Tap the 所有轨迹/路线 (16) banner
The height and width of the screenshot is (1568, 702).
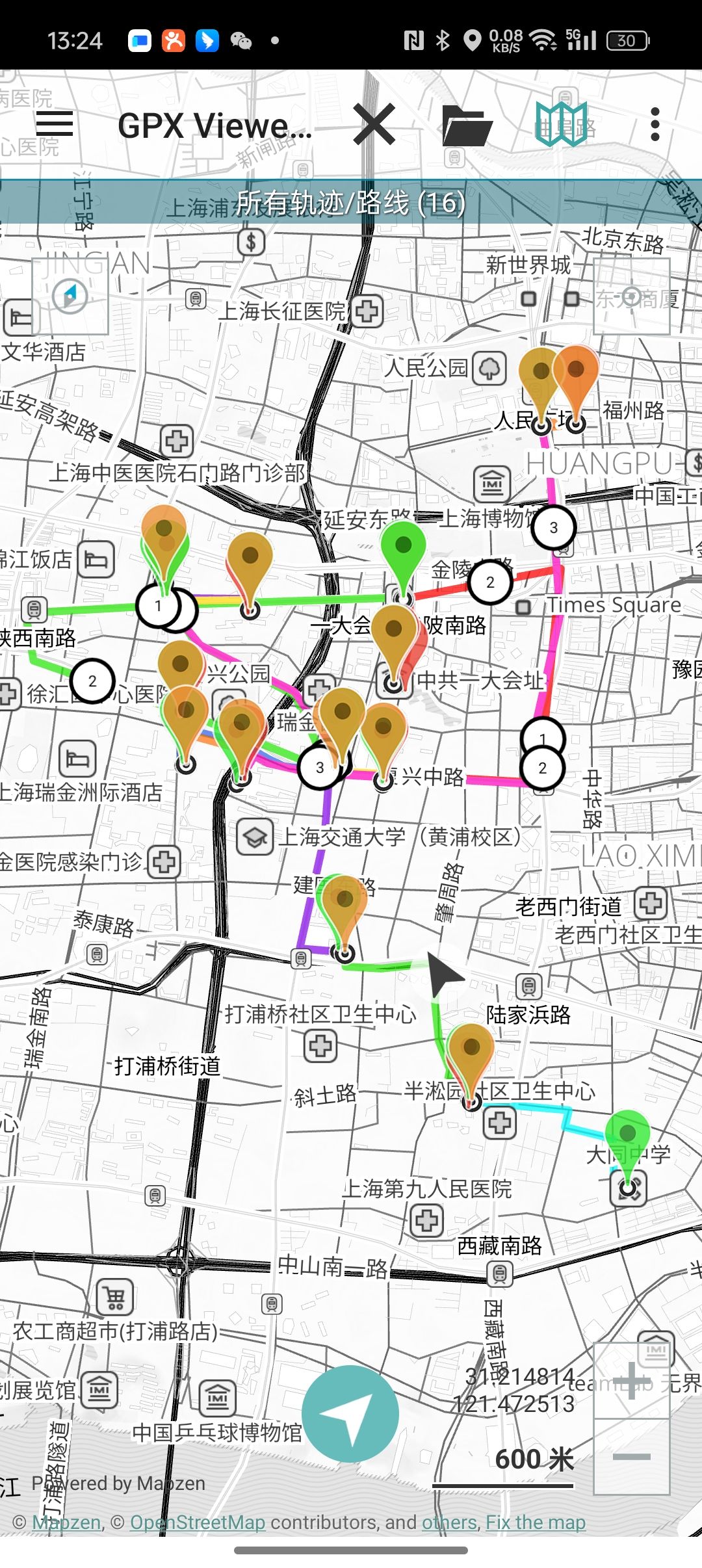pyautogui.click(x=350, y=203)
